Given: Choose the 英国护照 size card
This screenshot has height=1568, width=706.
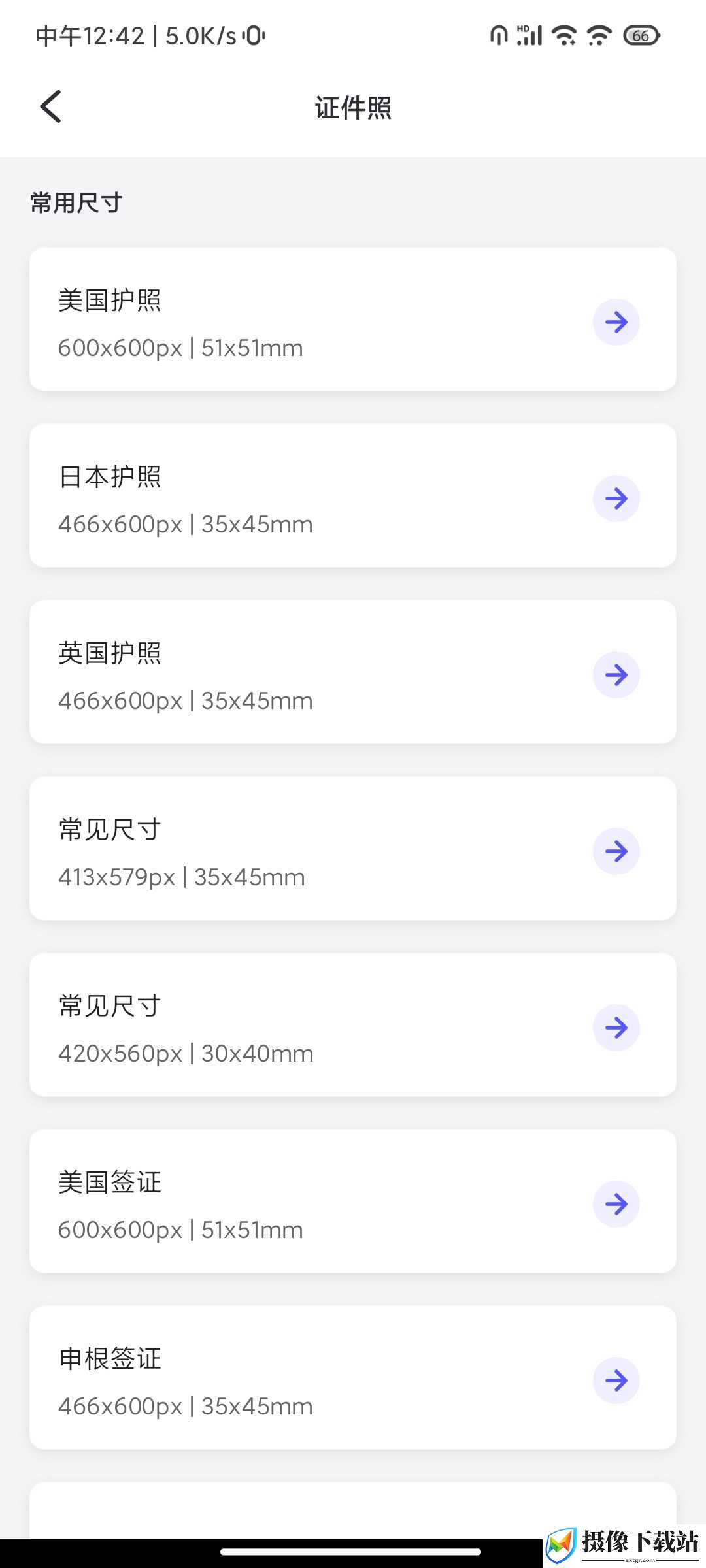Looking at the screenshot, I should pyautogui.click(x=353, y=672).
